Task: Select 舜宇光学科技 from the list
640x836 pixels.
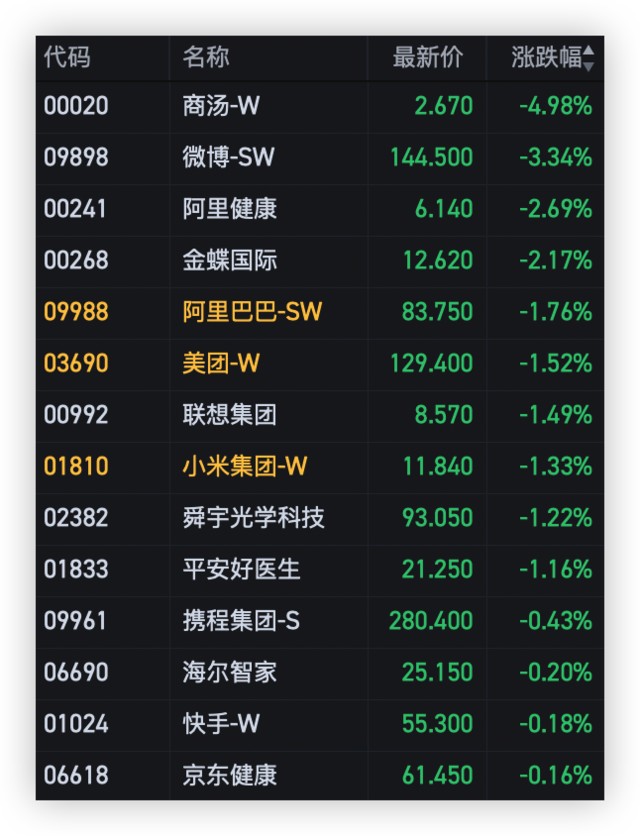Action: point(254,518)
